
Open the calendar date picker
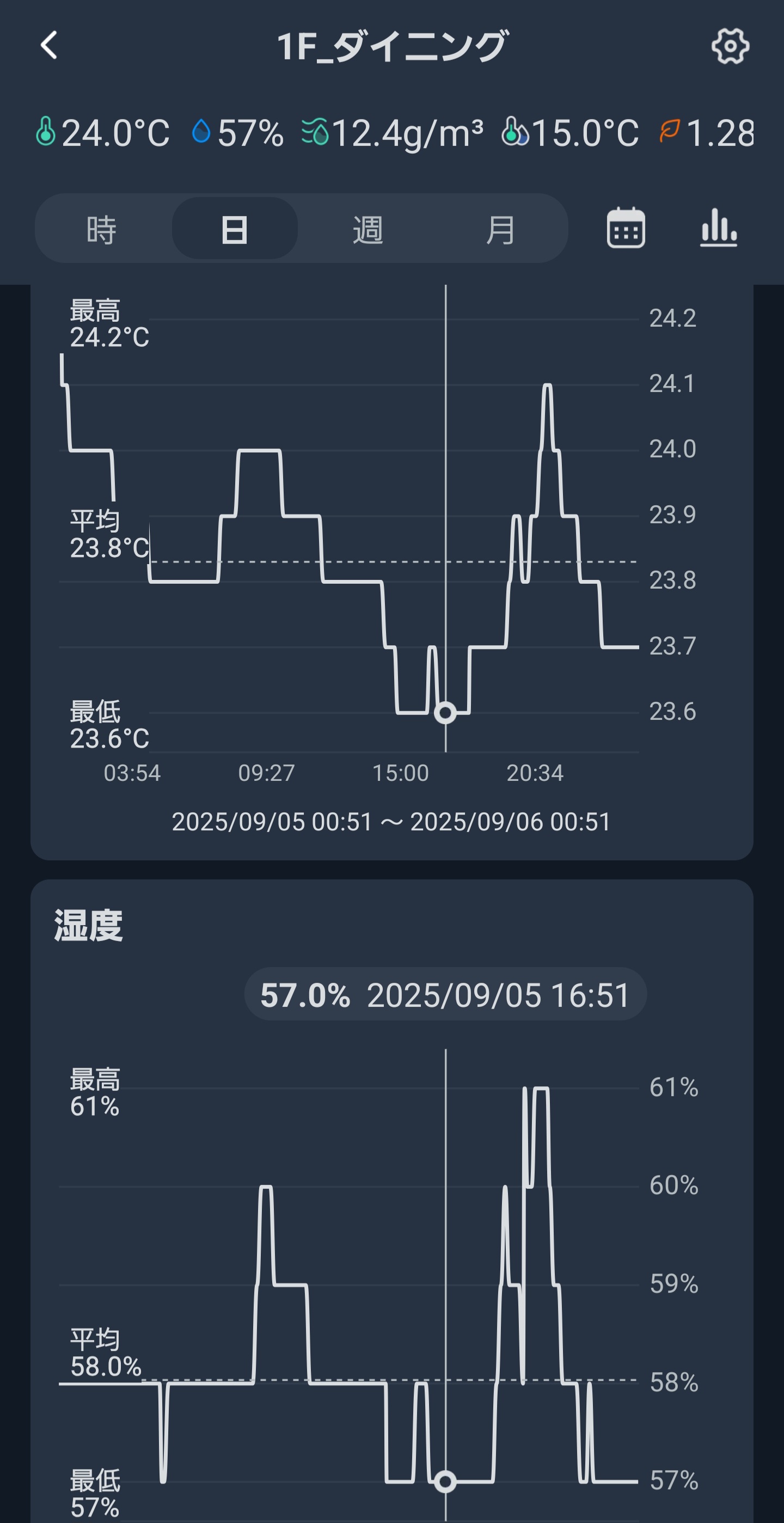(x=626, y=228)
